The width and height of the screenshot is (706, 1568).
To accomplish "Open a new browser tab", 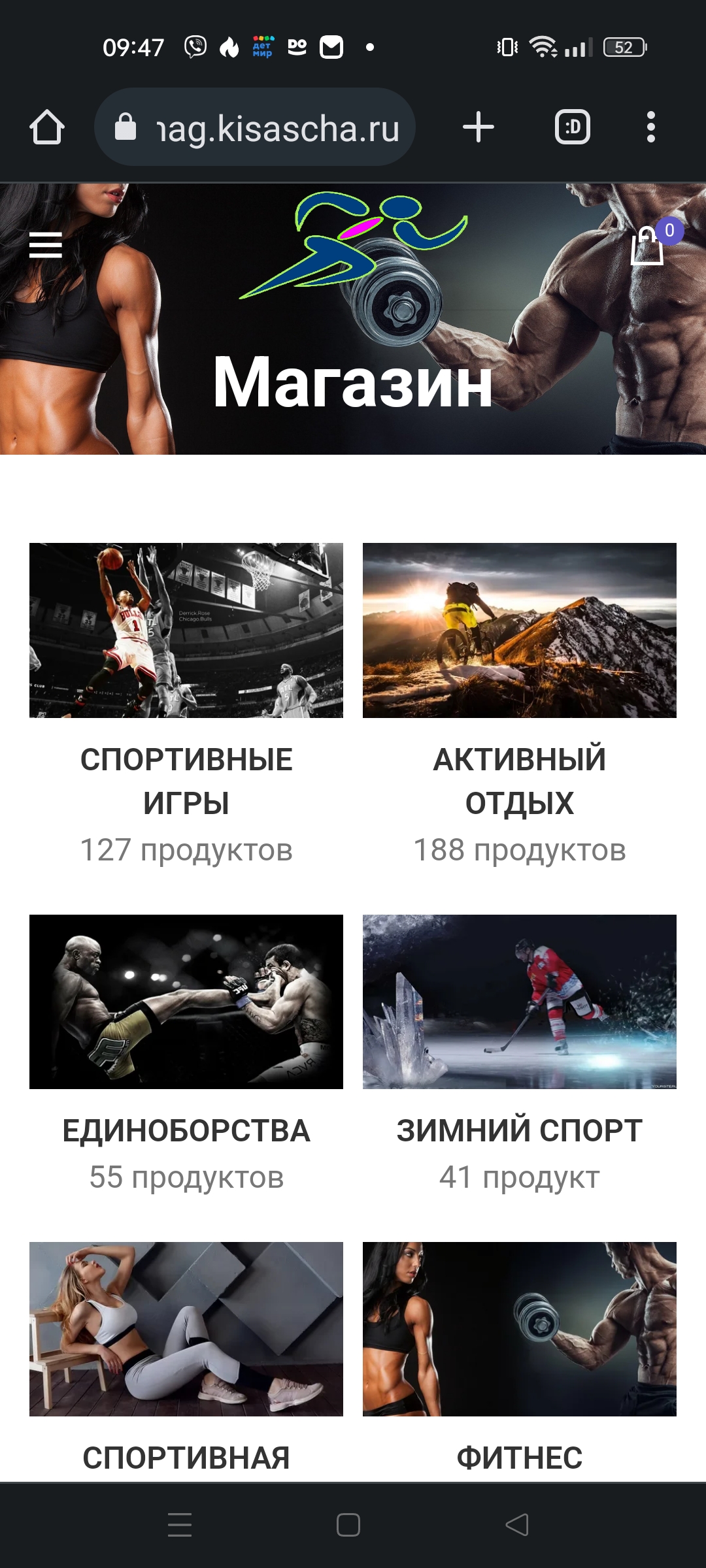I will tap(479, 127).
